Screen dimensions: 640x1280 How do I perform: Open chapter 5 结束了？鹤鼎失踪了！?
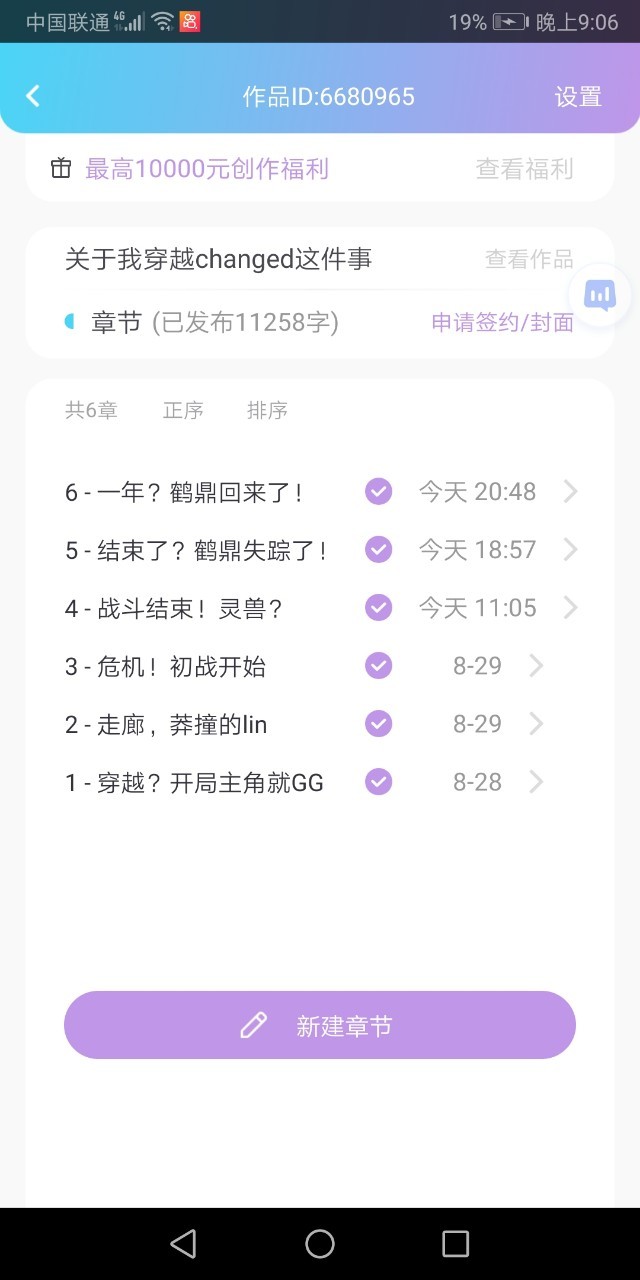[320, 550]
